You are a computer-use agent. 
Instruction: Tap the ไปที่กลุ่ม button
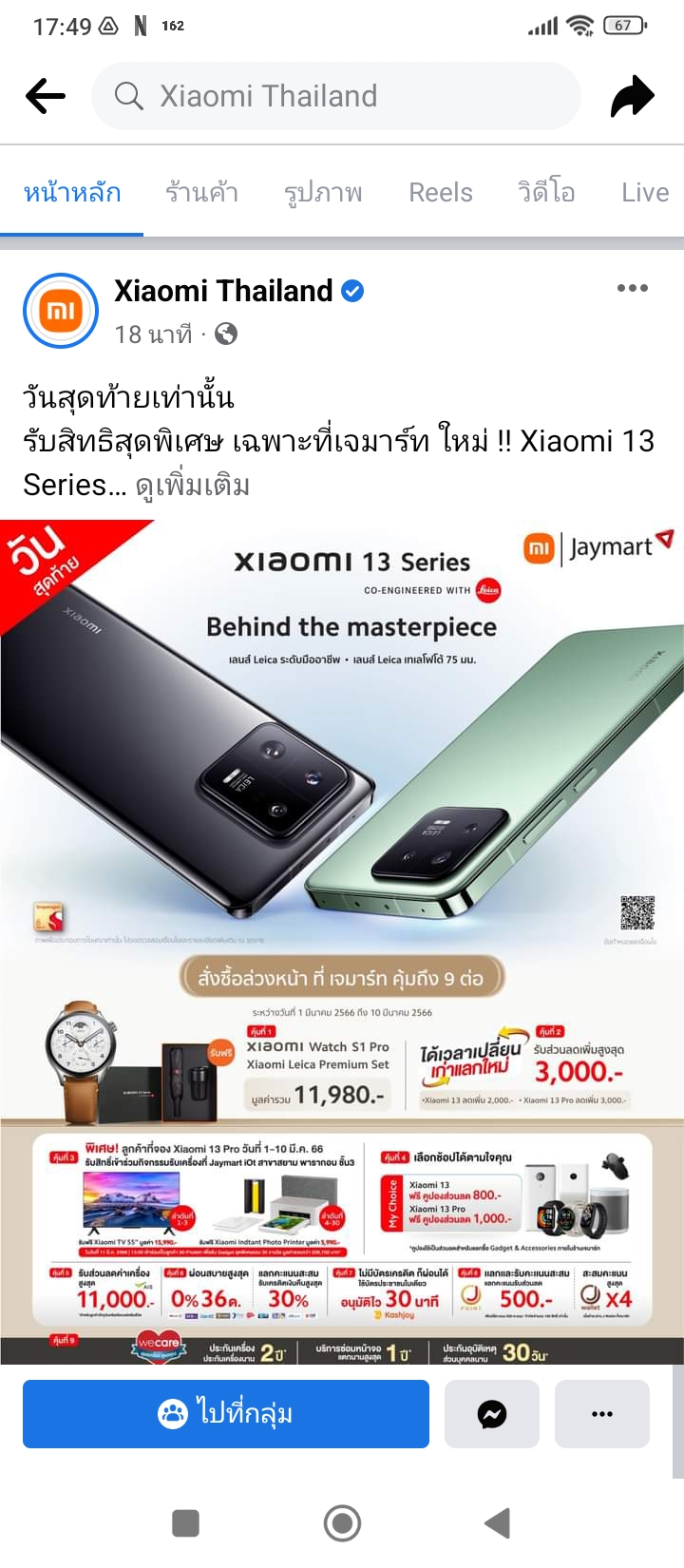click(226, 1414)
